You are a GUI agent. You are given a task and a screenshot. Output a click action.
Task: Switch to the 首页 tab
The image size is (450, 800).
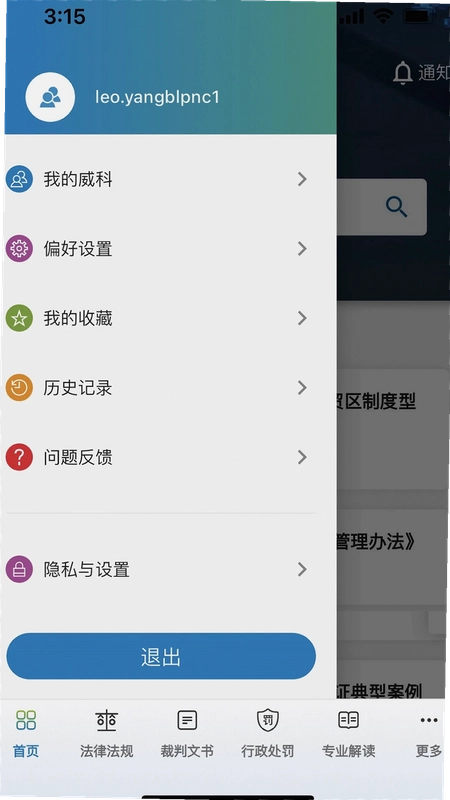coord(26,734)
